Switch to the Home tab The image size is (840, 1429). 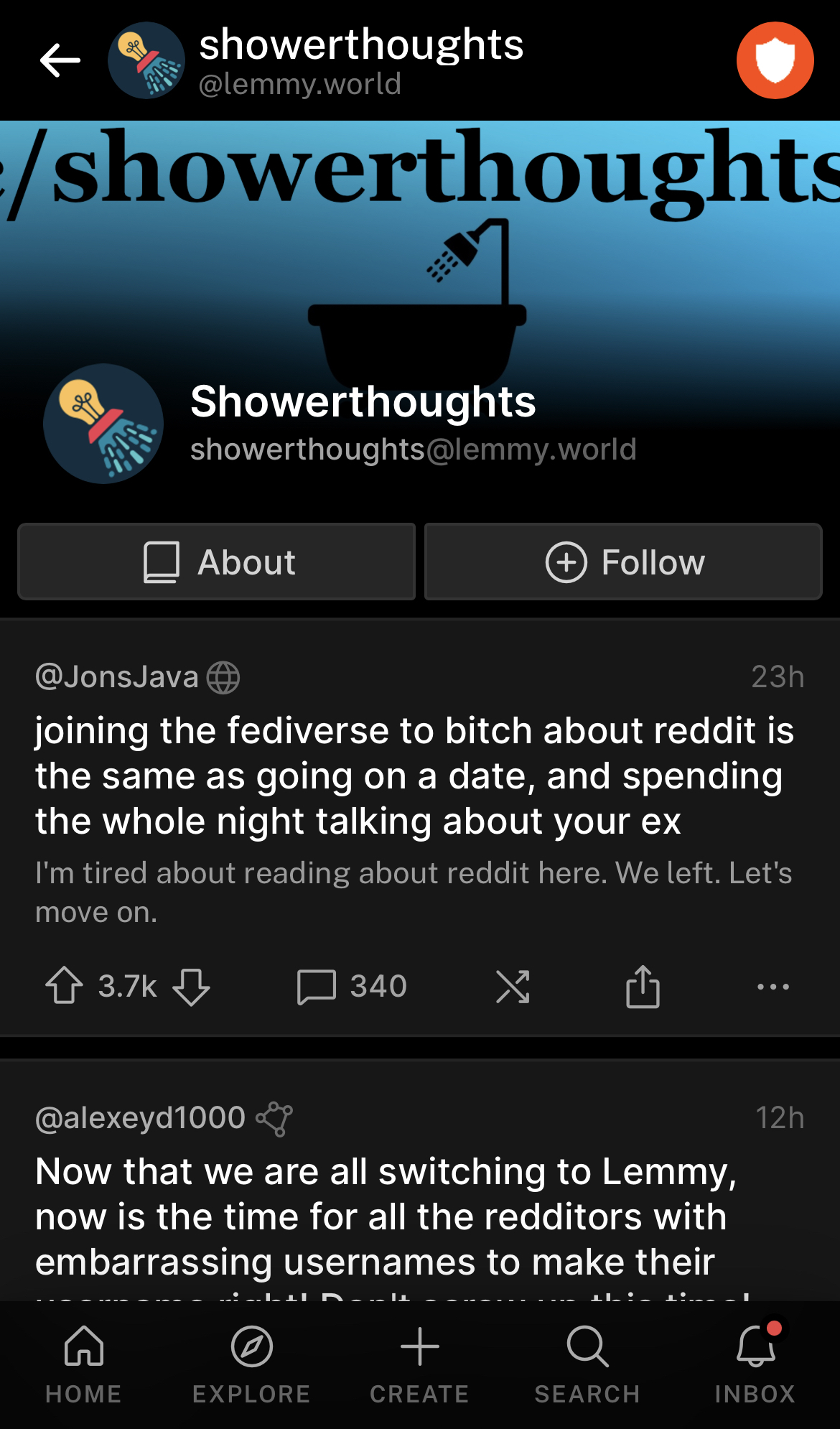pos(84,1364)
